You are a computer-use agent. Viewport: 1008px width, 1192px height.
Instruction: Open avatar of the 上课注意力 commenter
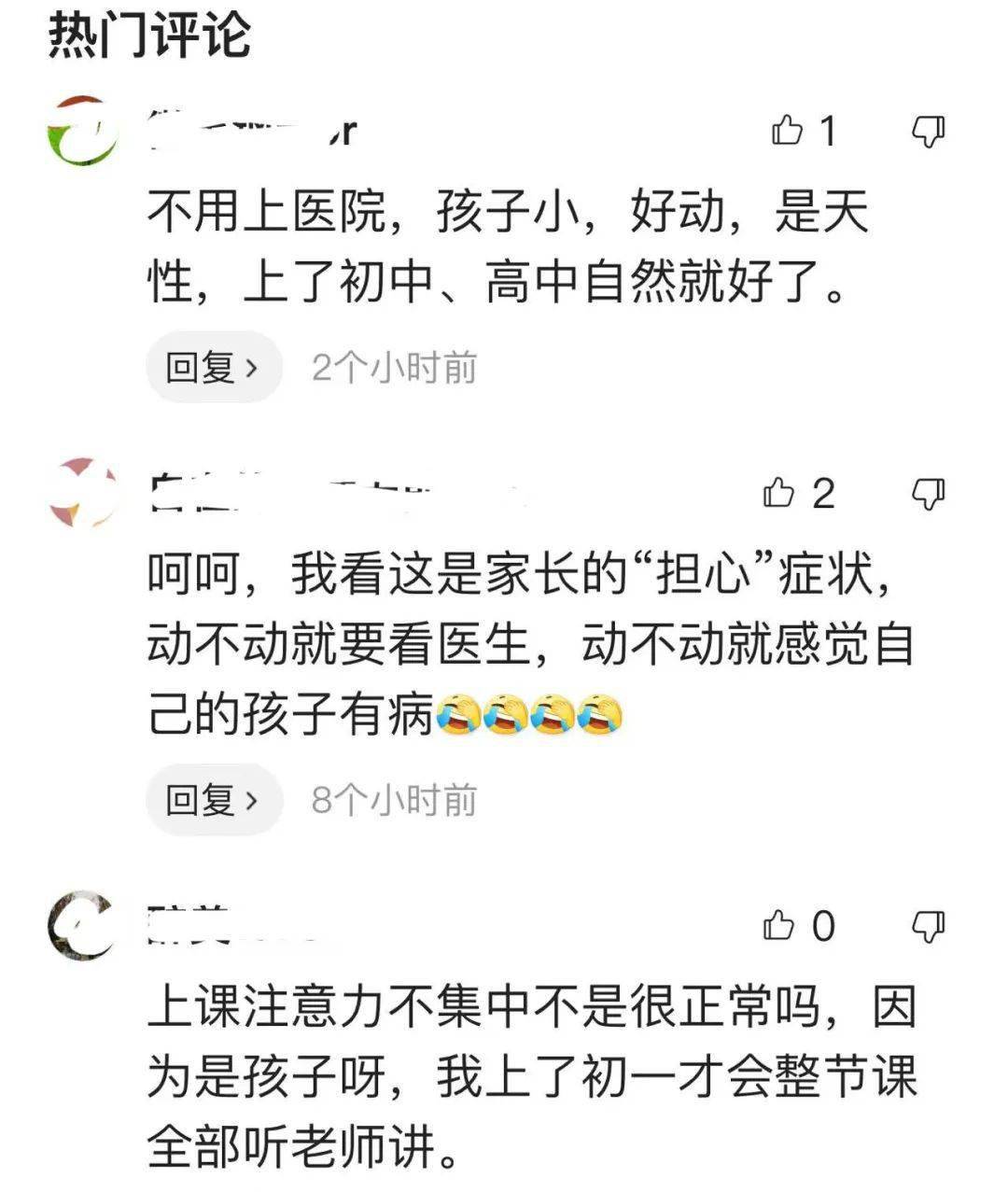pyautogui.click(x=82, y=925)
